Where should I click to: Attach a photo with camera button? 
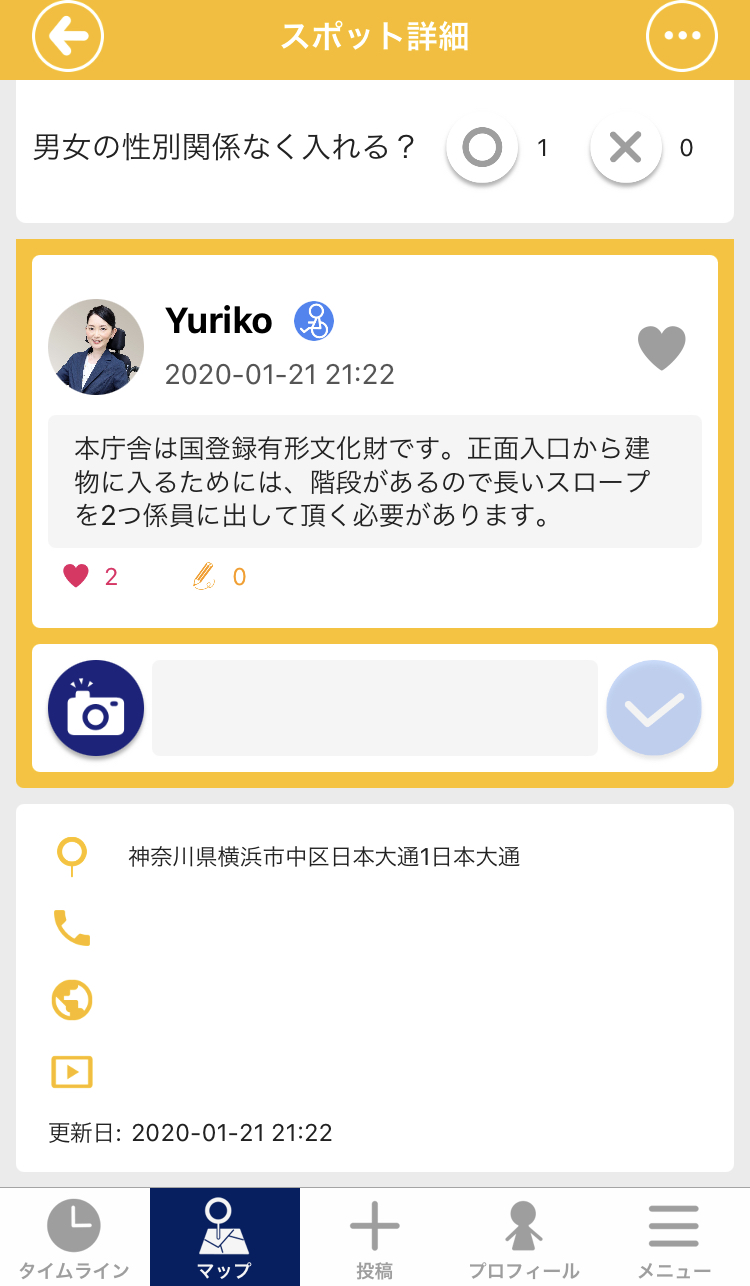[x=96, y=708]
